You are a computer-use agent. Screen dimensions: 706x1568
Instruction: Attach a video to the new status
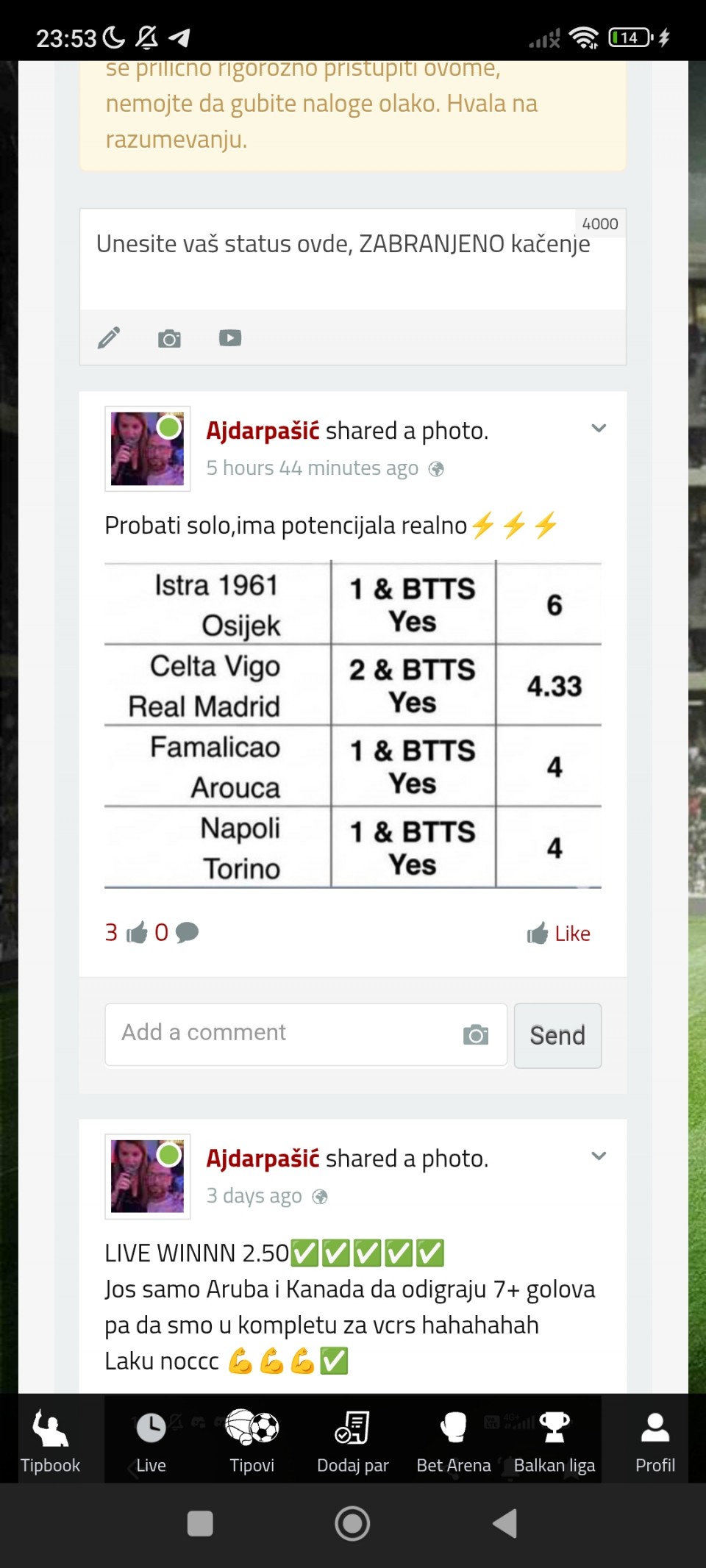[x=230, y=338]
